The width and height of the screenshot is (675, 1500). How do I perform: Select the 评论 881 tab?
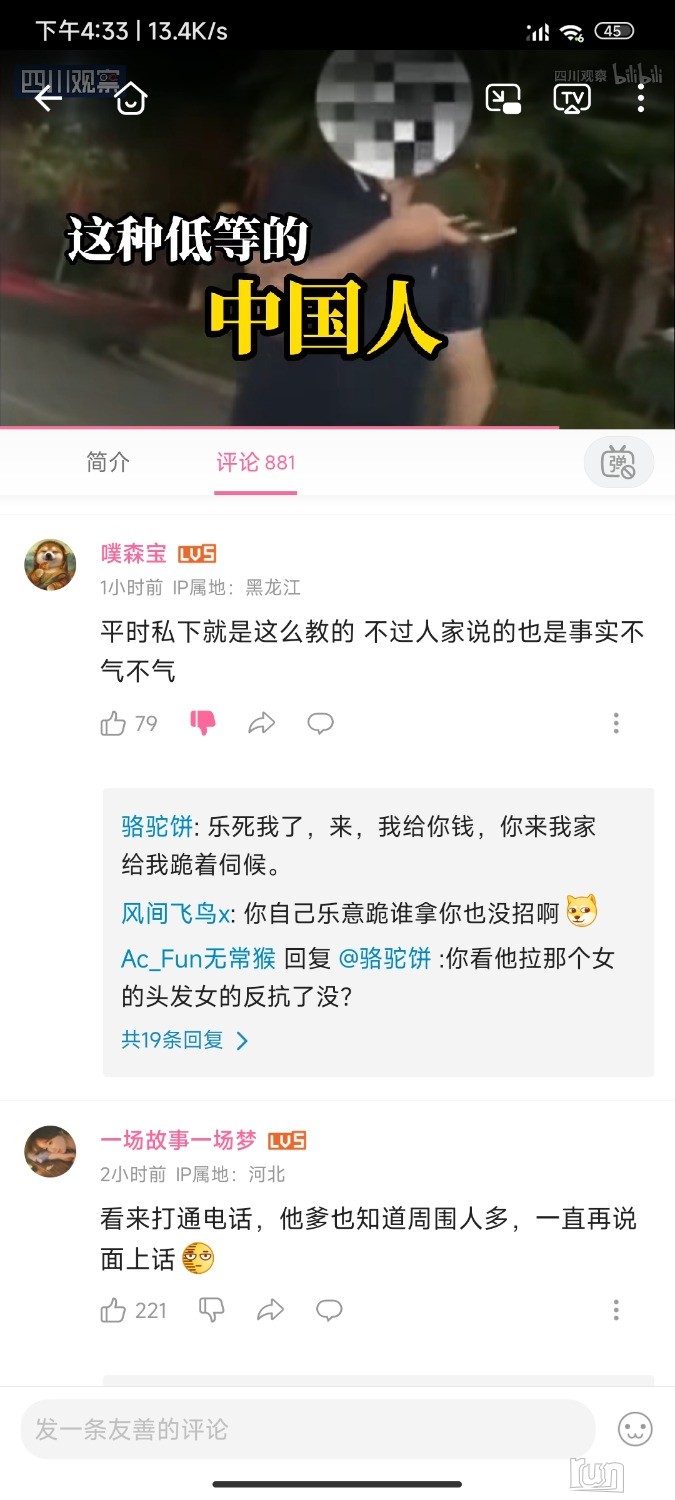(x=256, y=462)
